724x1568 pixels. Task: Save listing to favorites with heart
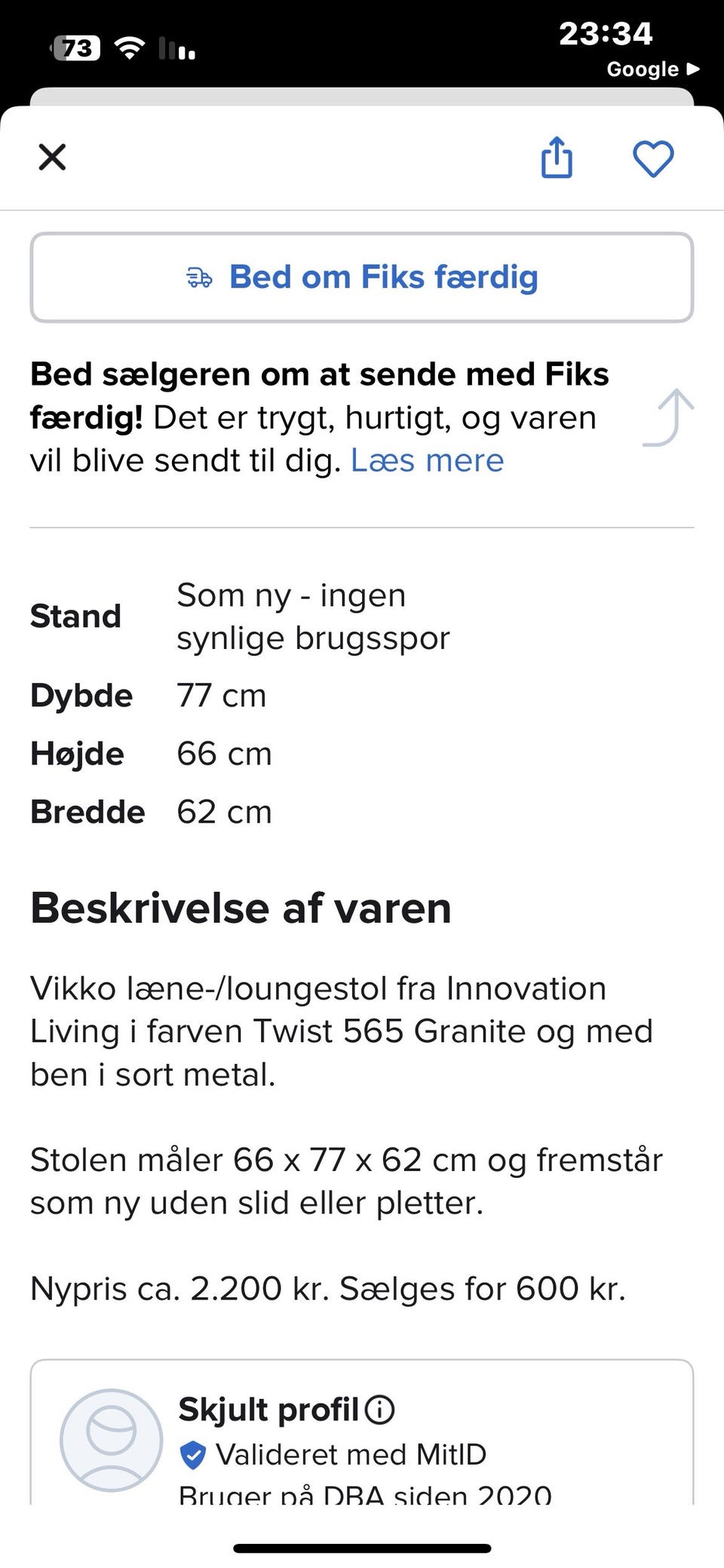(652, 159)
